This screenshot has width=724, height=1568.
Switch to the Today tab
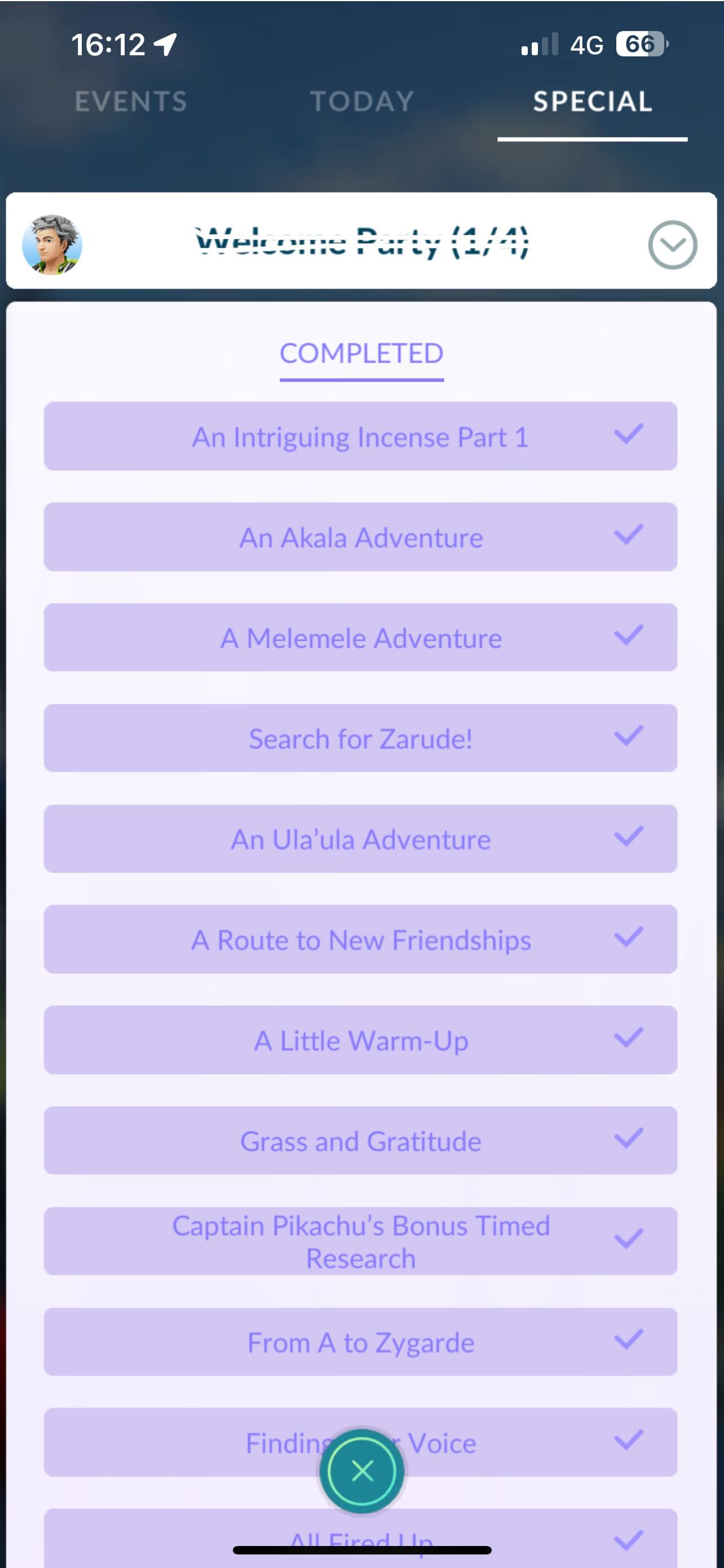tap(362, 102)
